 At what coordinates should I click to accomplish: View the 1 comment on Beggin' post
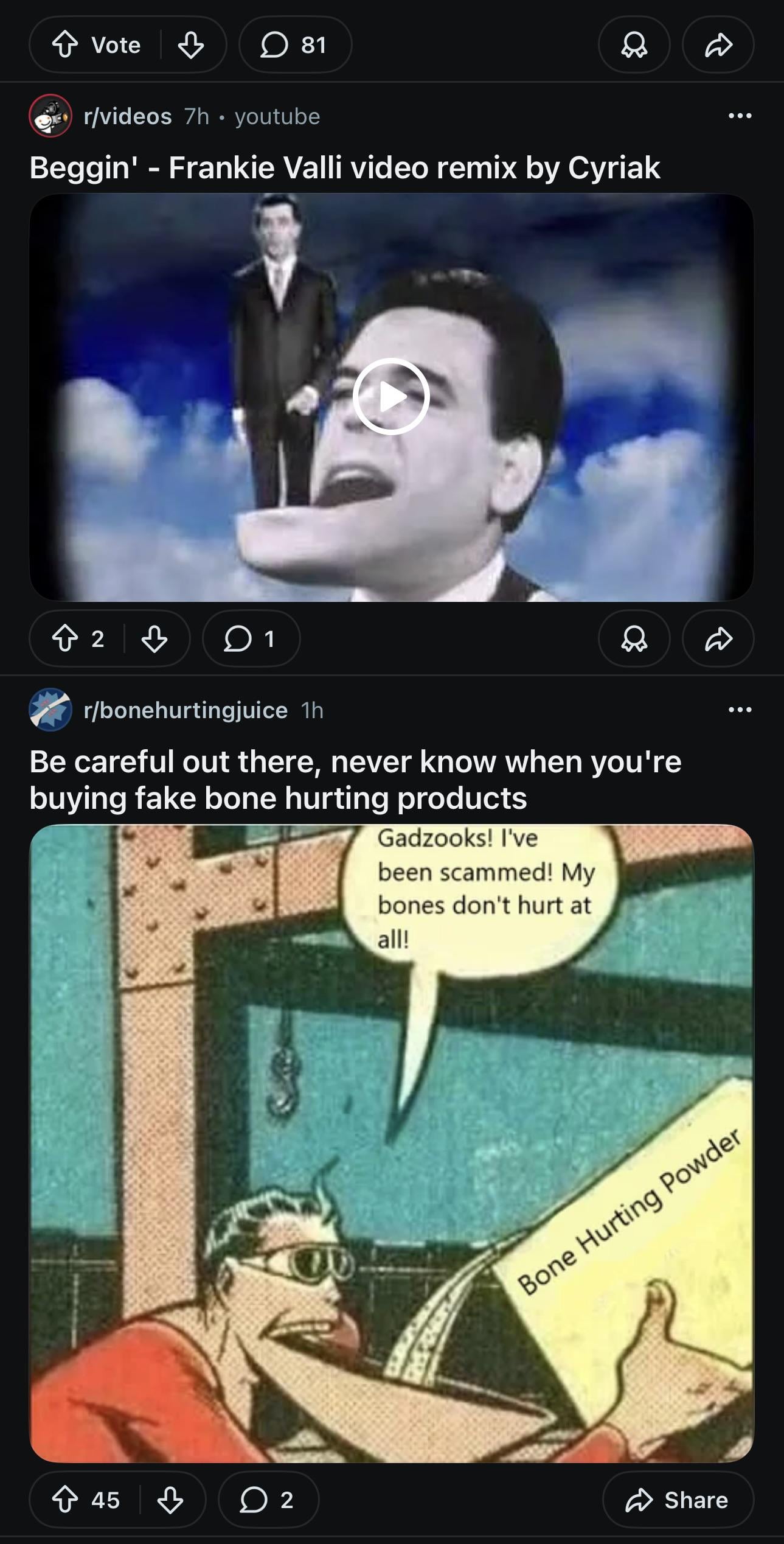point(251,638)
